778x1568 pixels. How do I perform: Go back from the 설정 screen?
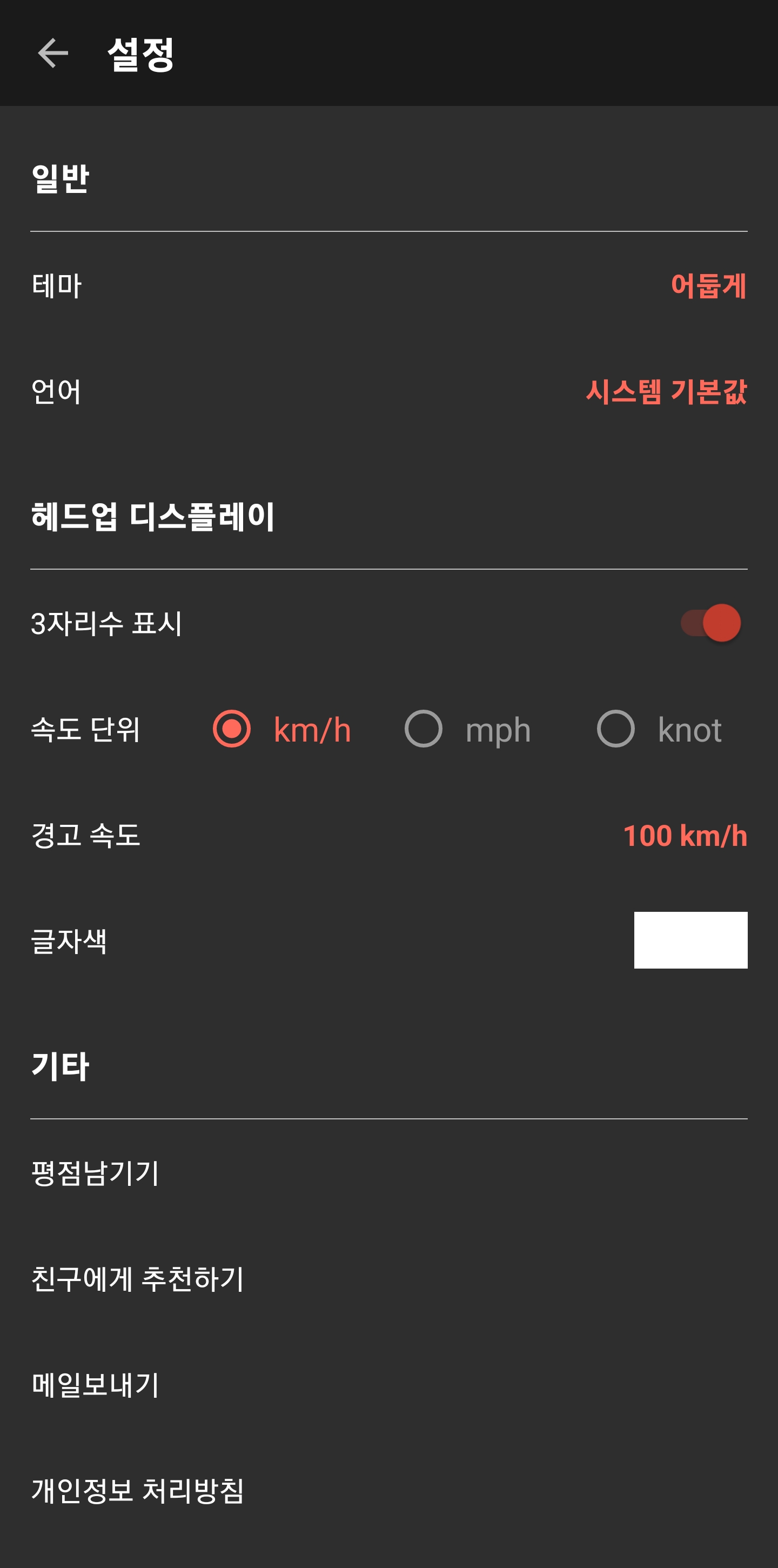click(53, 53)
